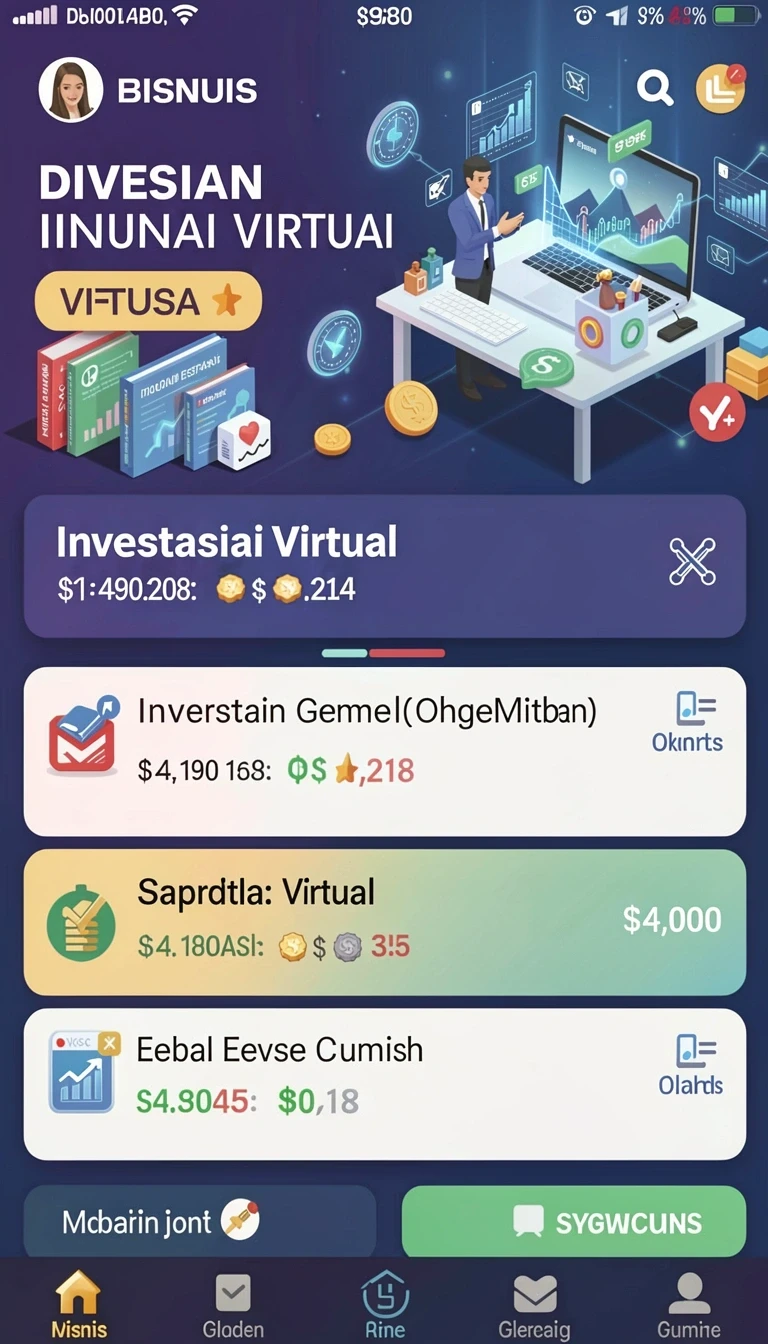Switch to the Rine tab
Screen dimensions: 768x1344
pos(385,1304)
